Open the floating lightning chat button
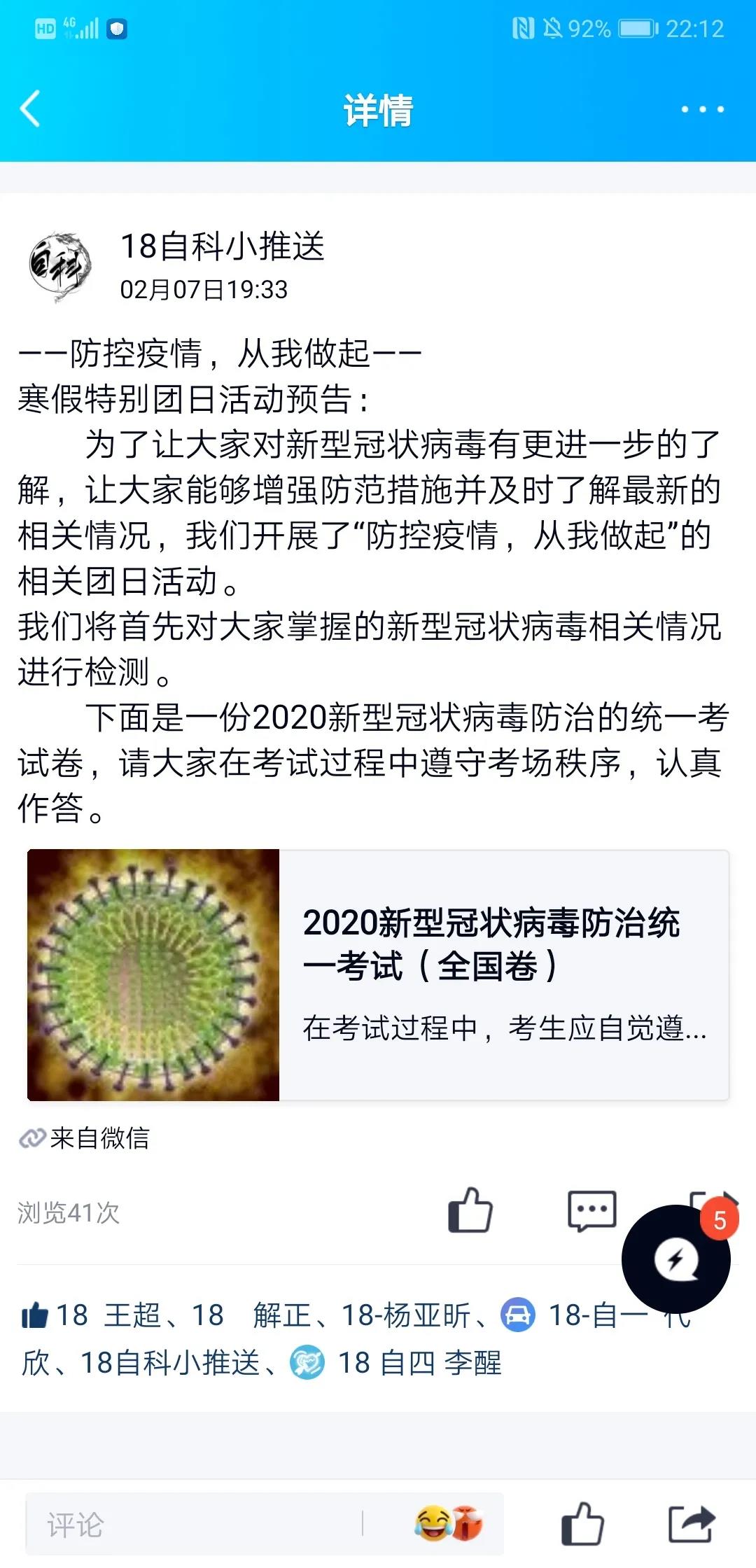This screenshot has width=756, height=1568. [x=675, y=1260]
